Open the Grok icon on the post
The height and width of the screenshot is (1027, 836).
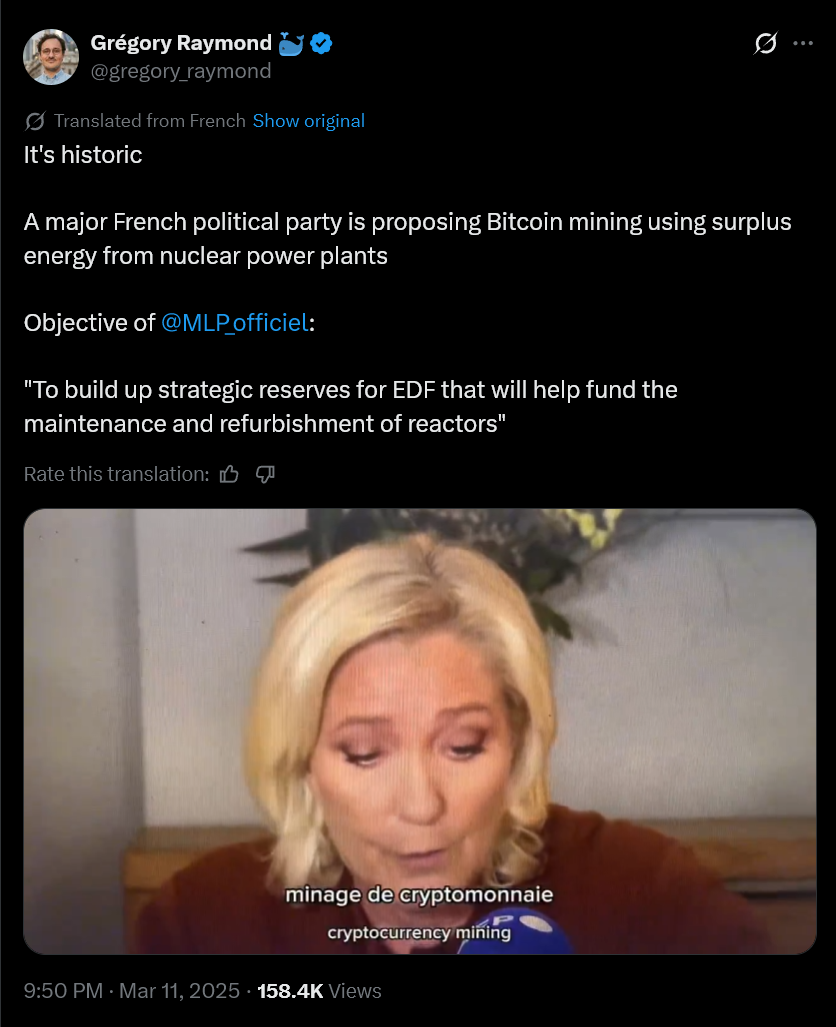[765, 43]
